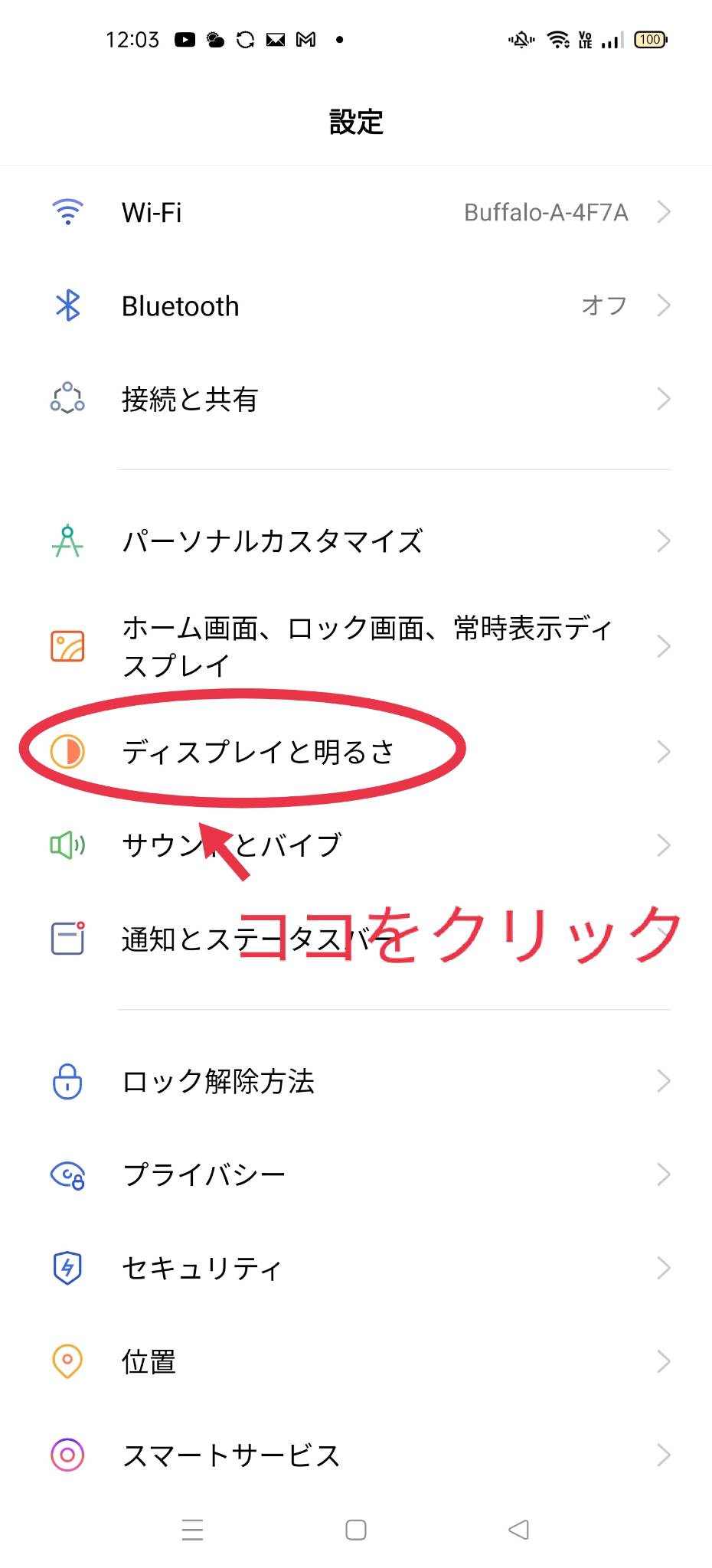
Task: Open ディスプレイと明るさ
Action: click(x=356, y=751)
